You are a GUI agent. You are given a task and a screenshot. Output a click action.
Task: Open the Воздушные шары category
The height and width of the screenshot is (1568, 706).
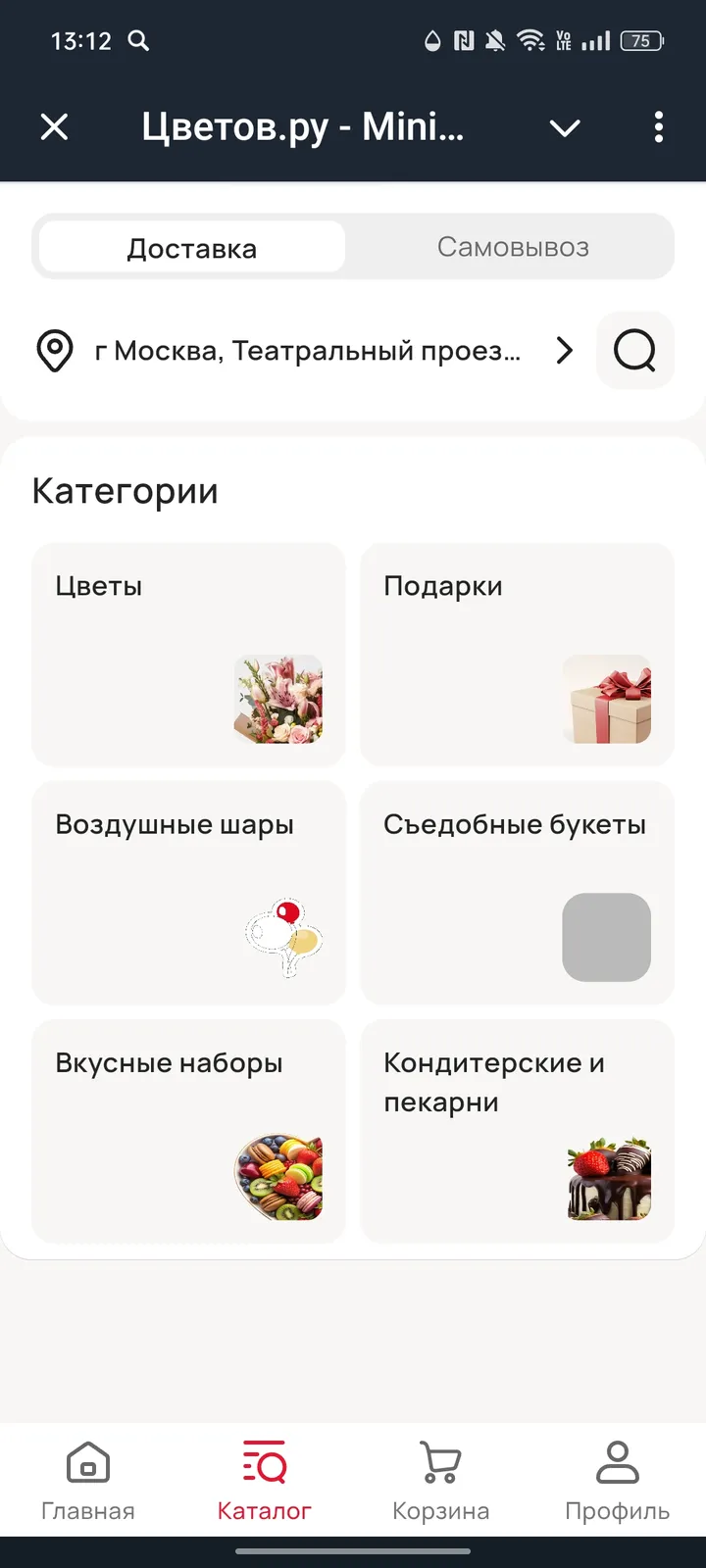pyautogui.click(x=188, y=893)
